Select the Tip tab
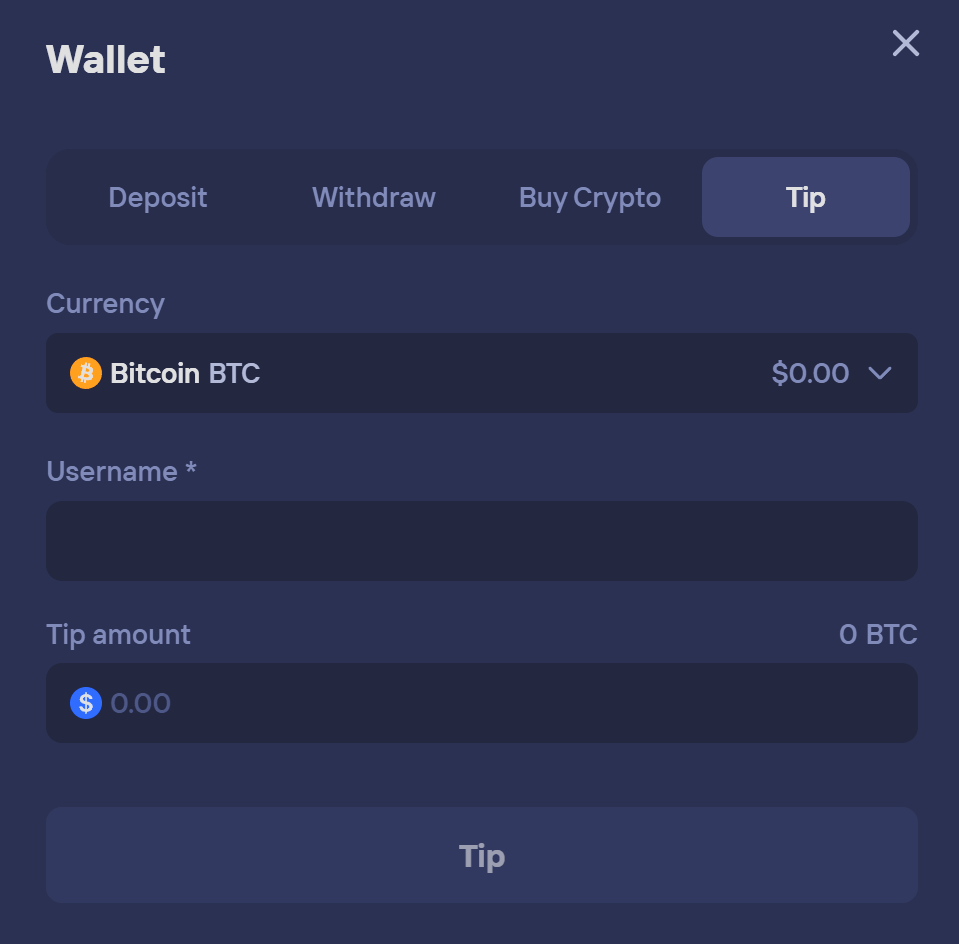This screenshot has height=944, width=959. pos(805,197)
